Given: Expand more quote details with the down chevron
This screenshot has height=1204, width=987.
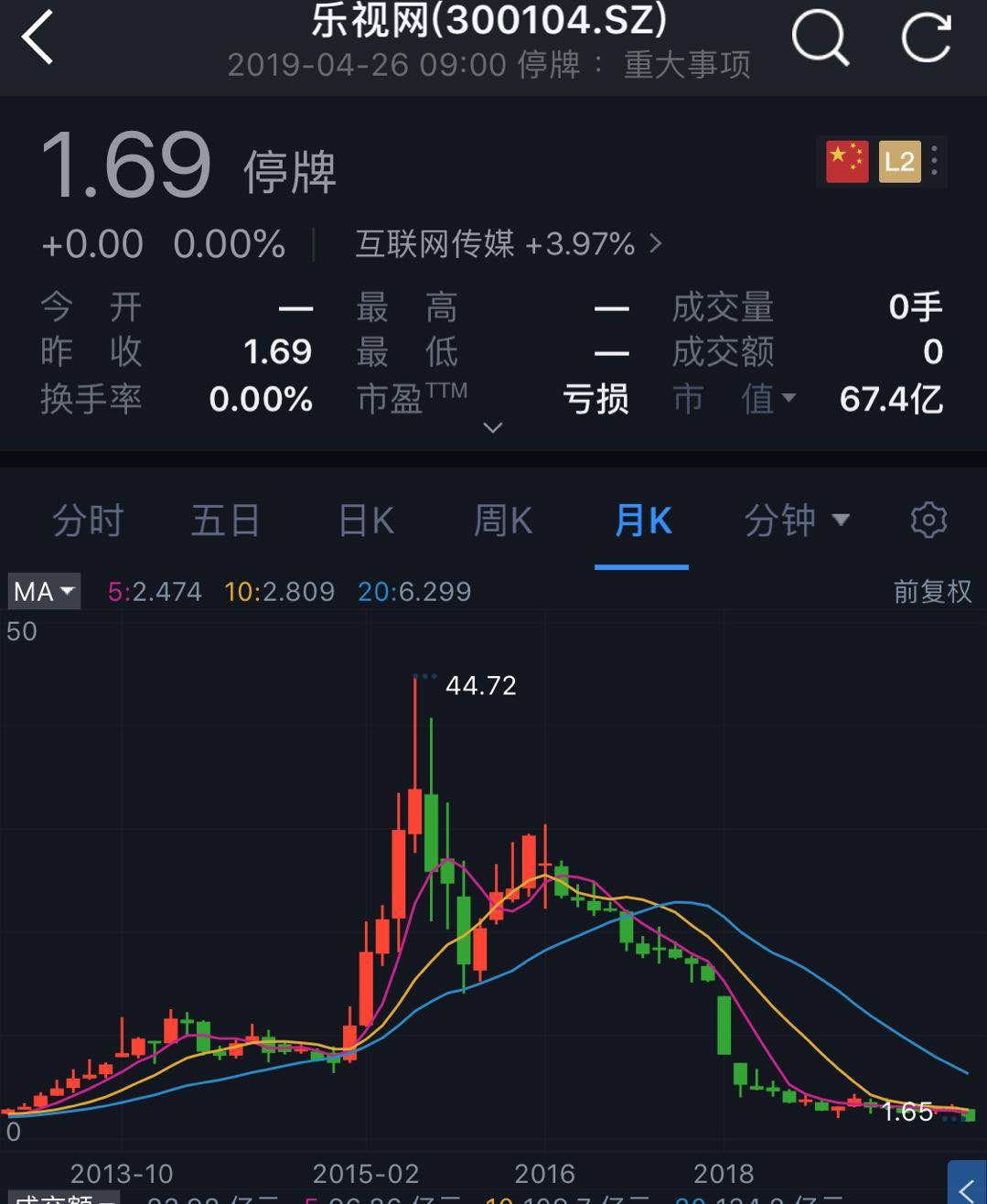Looking at the screenshot, I should (493, 427).
